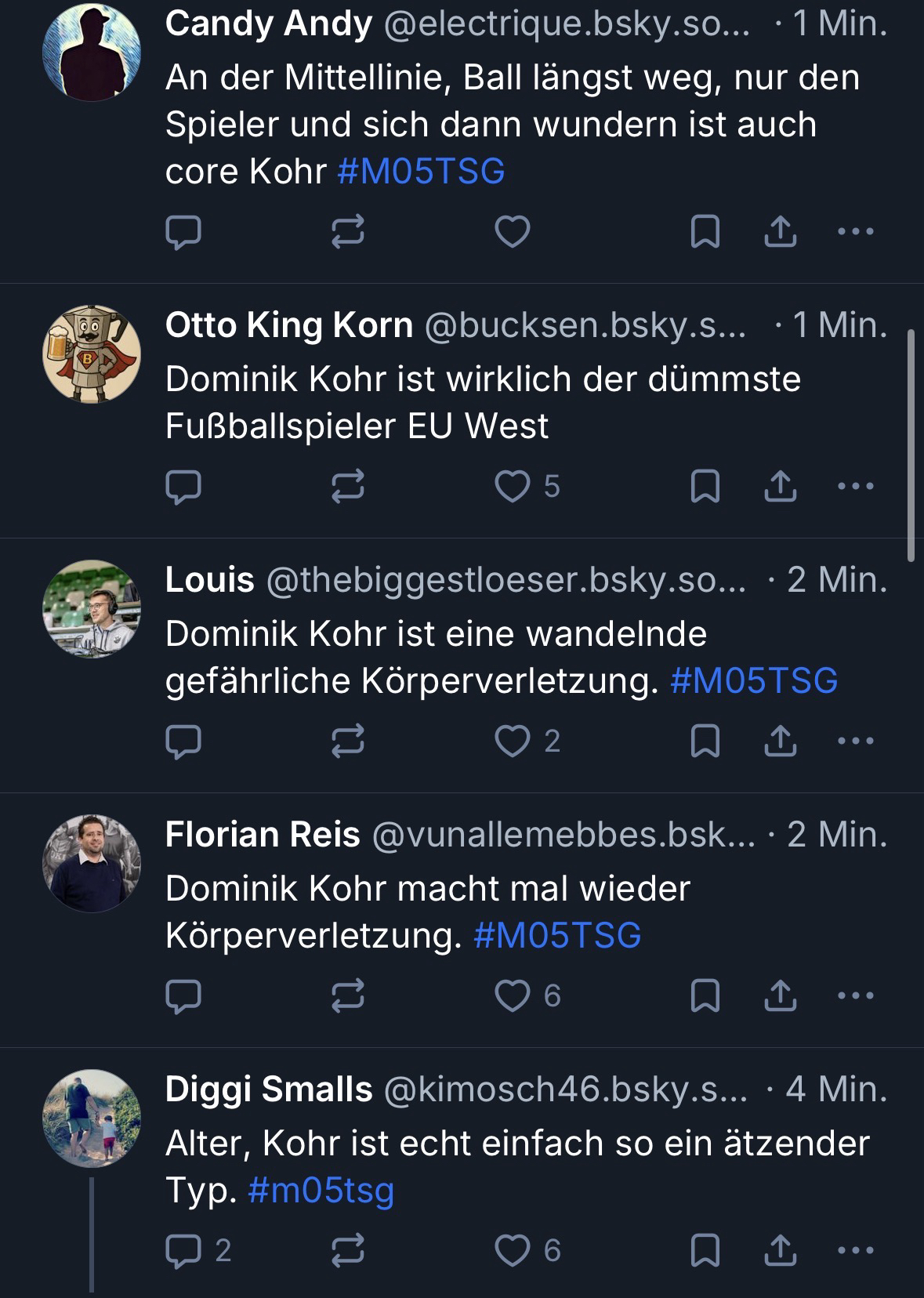Viewport: 924px width, 1298px height.
Task: Repost Otto King Korn's post
Action: click(348, 486)
